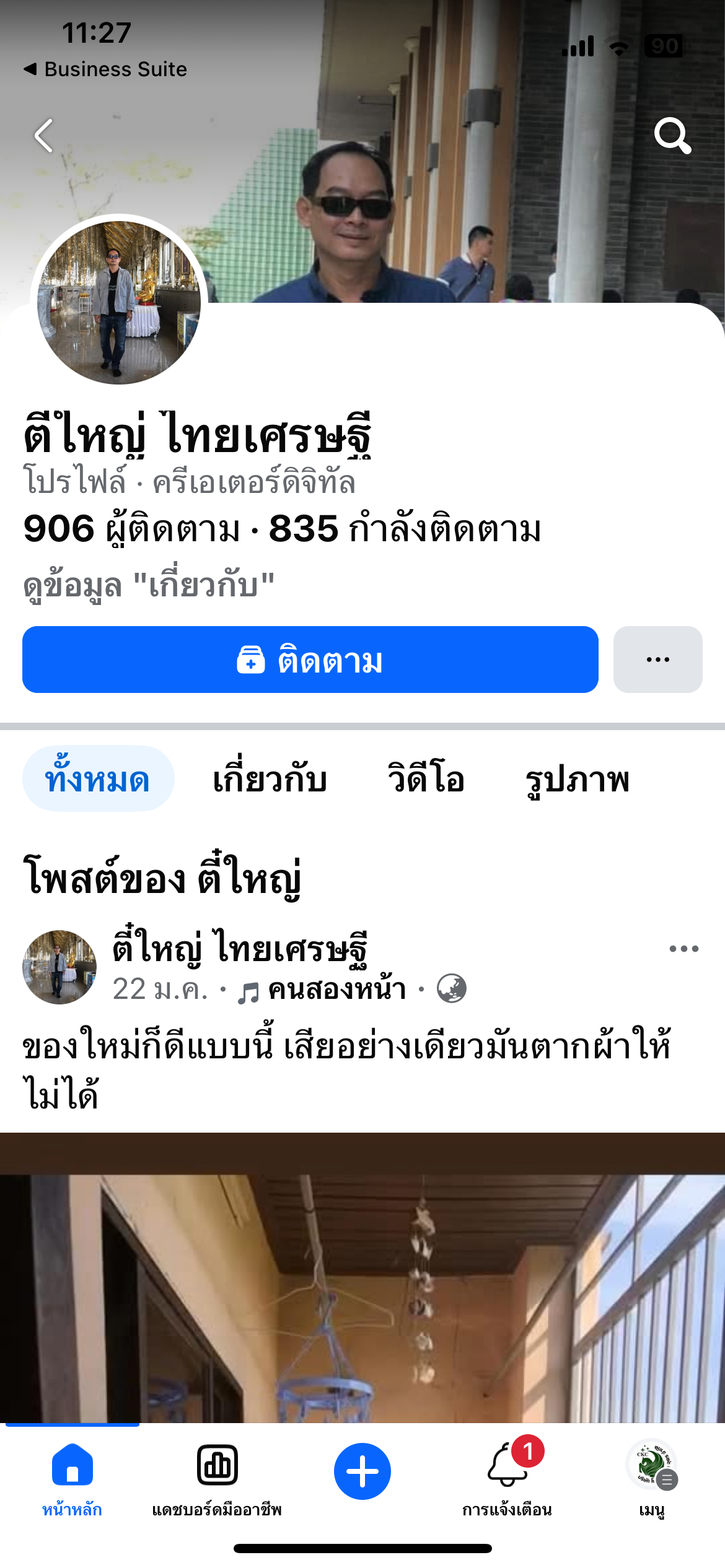This screenshot has width=725, height=1568.
Task: Switch to the วิดีโอ tab
Action: click(426, 779)
